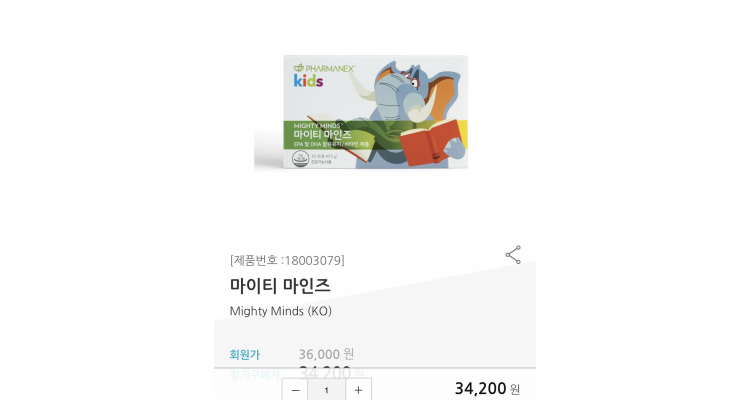Open the Mighty Minds product image
Screen dimensions: 750x400
tap(375, 112)
